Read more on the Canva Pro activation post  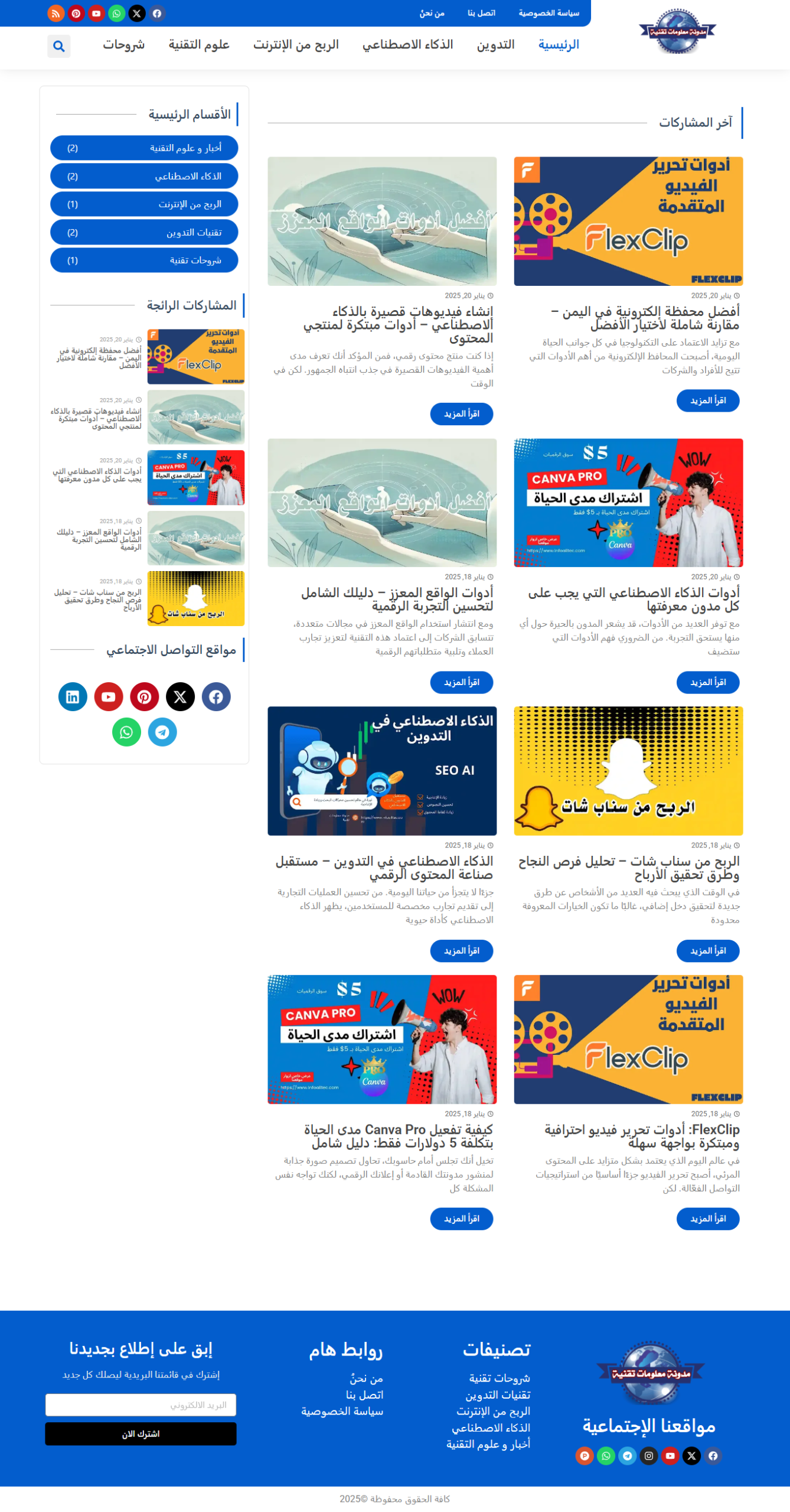click(461, 1218)
